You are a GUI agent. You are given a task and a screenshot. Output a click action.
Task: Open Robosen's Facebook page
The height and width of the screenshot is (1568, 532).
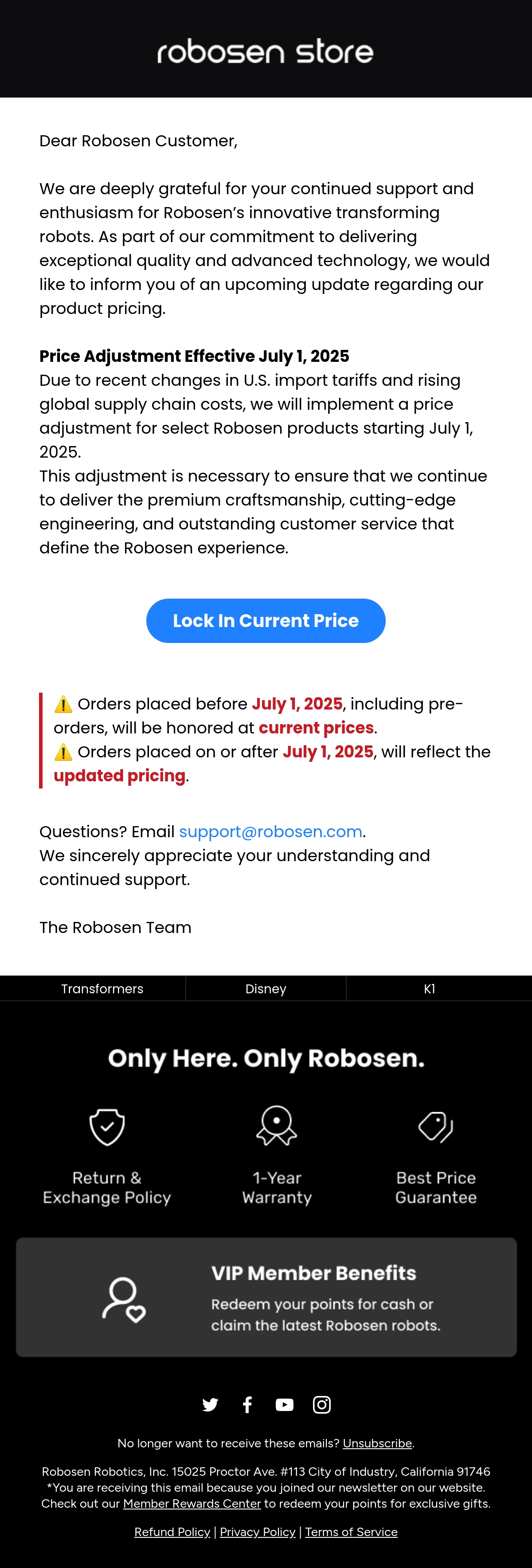(x=247, y=1405)
